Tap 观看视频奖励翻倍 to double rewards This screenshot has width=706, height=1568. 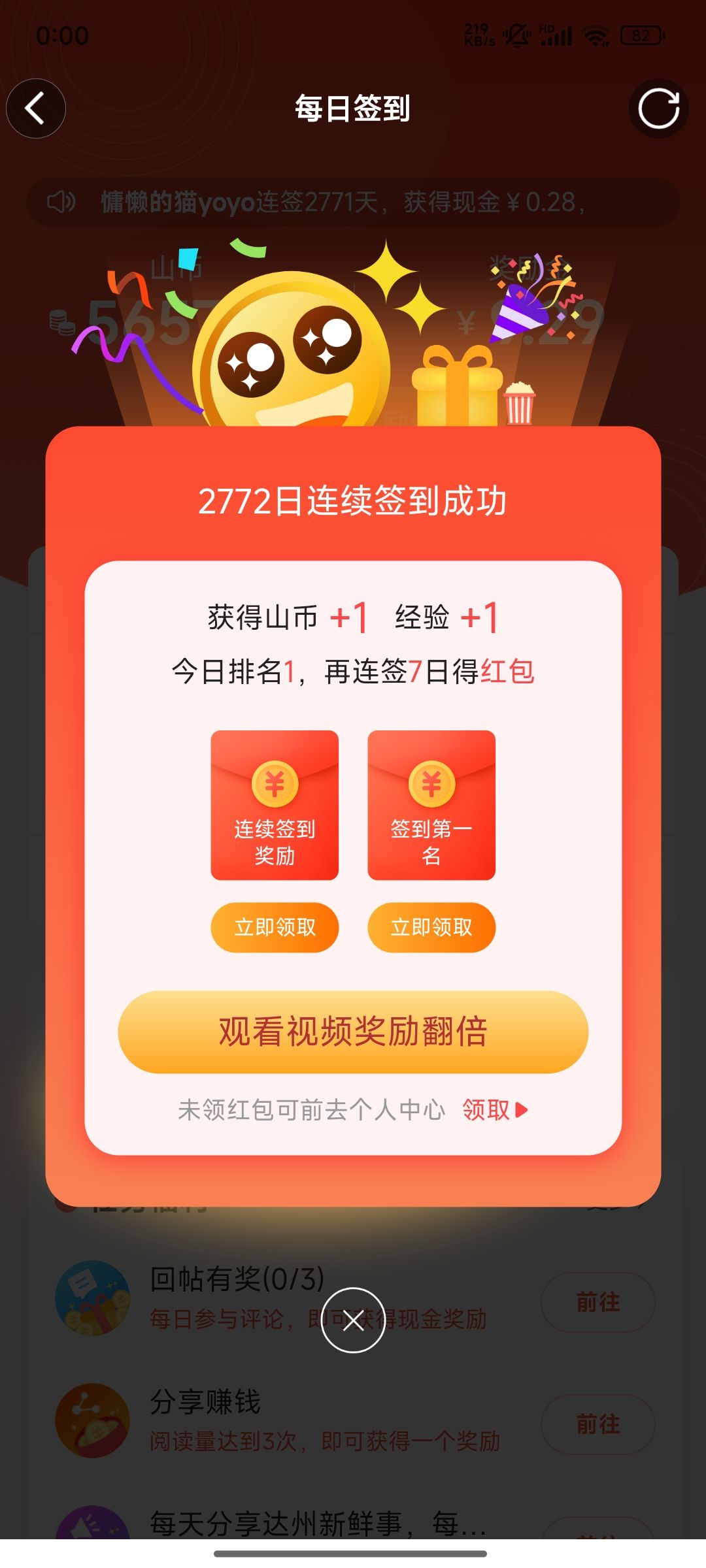[353, 1032]
